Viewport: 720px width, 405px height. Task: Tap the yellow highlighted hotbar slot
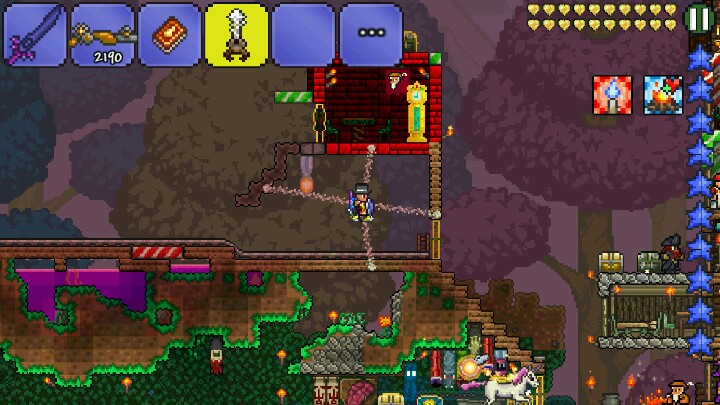point(236,34)
